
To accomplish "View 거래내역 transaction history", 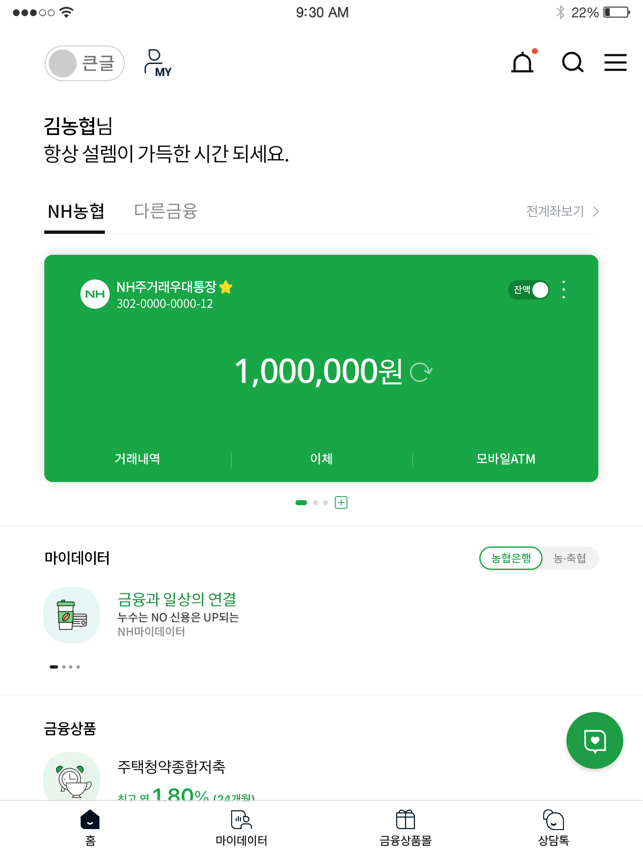I will coord(137,459).
